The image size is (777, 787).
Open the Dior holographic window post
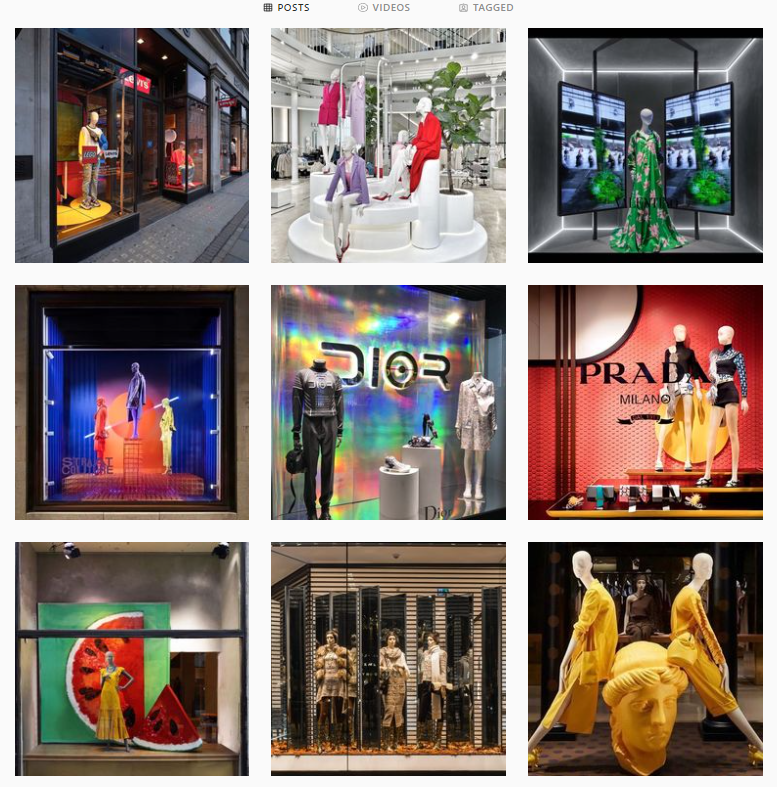[388, 403]
